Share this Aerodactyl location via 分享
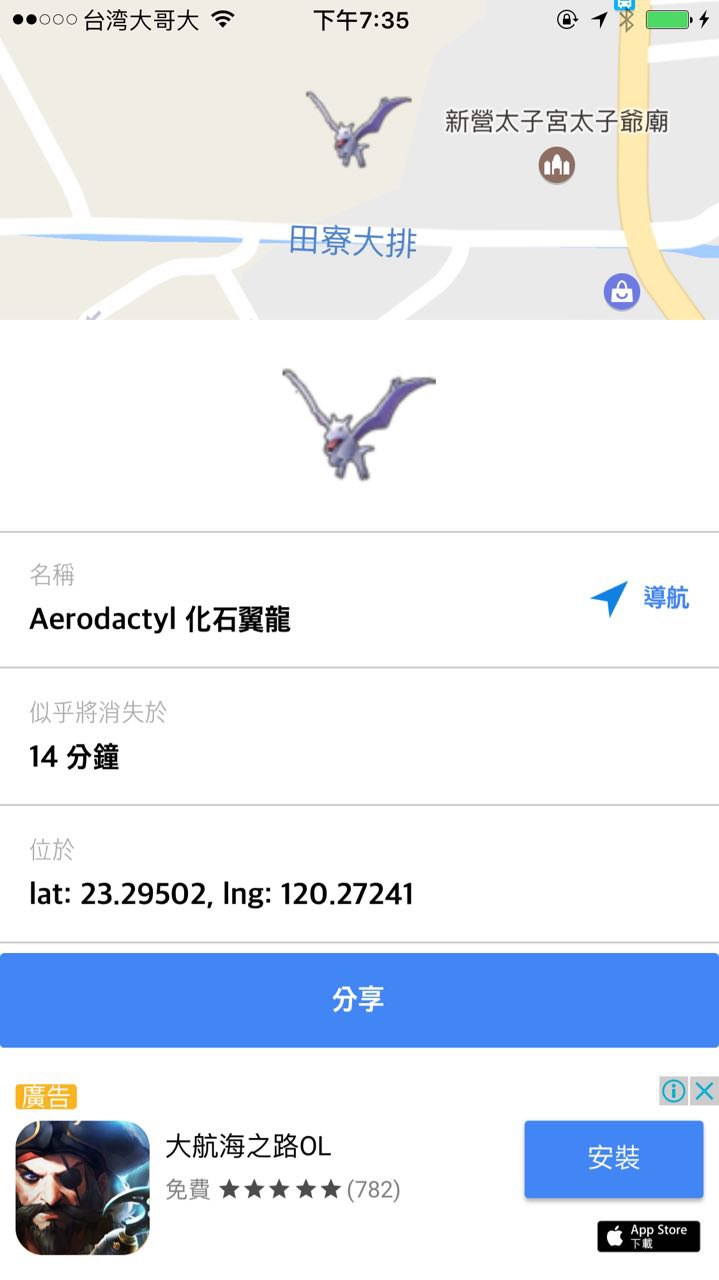 (359, 1000)
